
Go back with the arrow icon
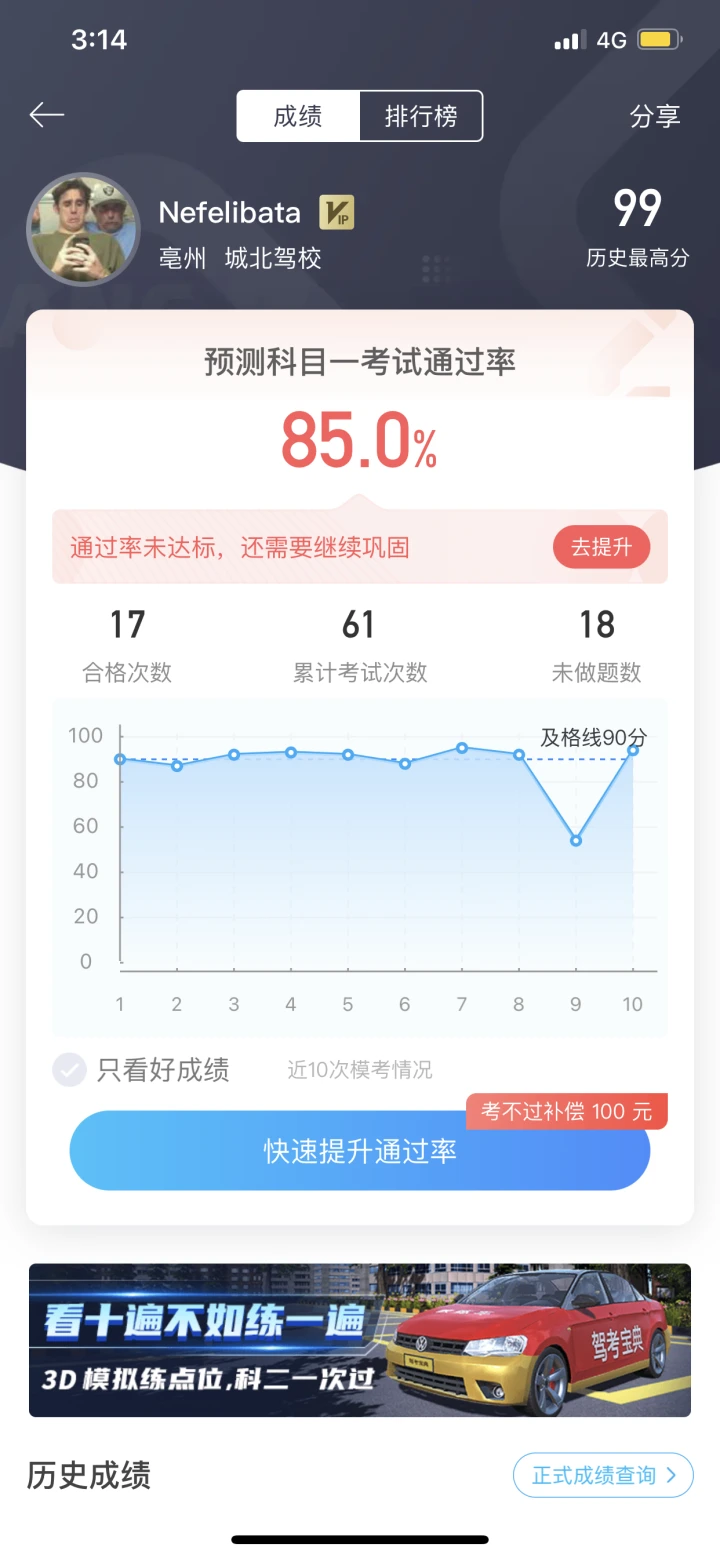[46, 115]
